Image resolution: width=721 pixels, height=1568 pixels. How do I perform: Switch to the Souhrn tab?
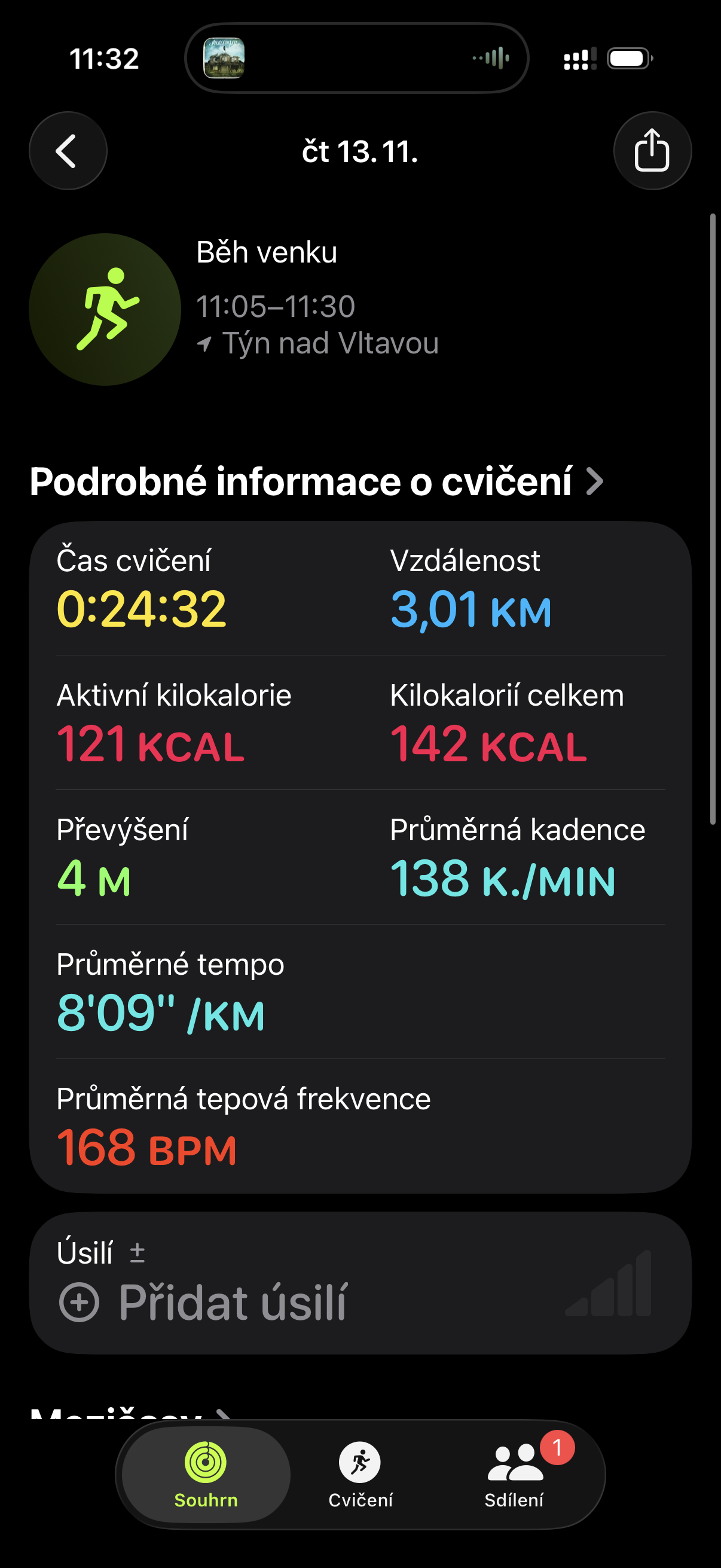coord(206,1474)
